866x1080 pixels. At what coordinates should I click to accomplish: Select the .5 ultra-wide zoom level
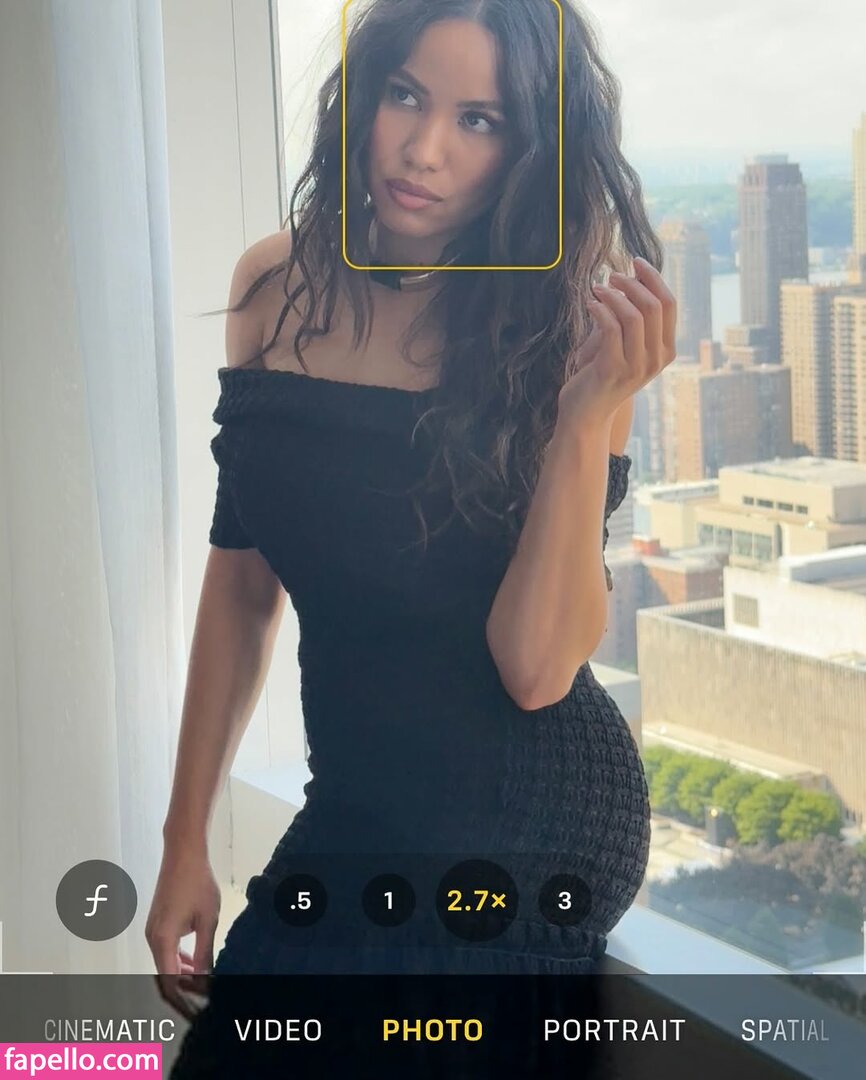point(300,901)
